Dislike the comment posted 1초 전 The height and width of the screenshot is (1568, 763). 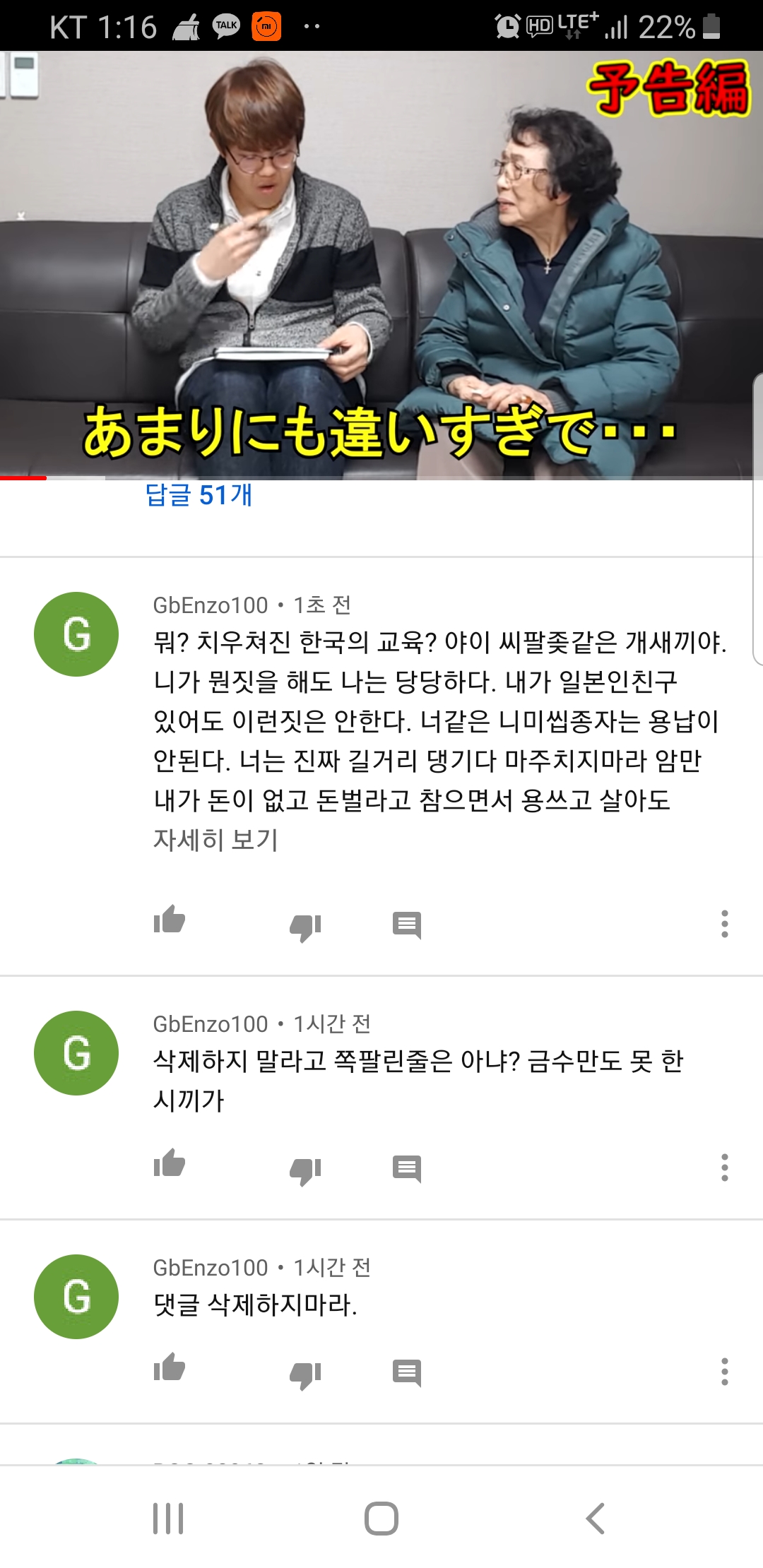point(305,925)
